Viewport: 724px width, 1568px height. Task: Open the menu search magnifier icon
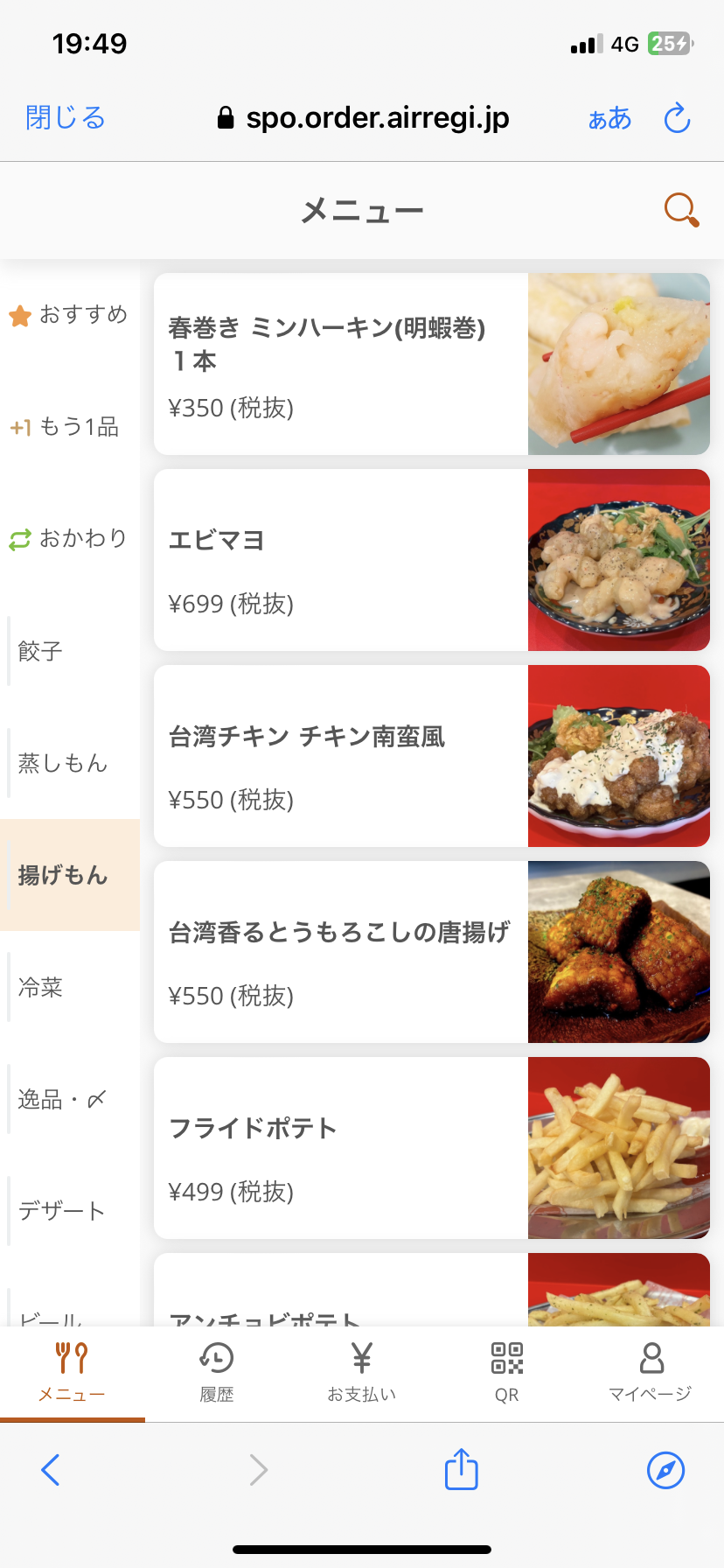click(x=681, y=210)
